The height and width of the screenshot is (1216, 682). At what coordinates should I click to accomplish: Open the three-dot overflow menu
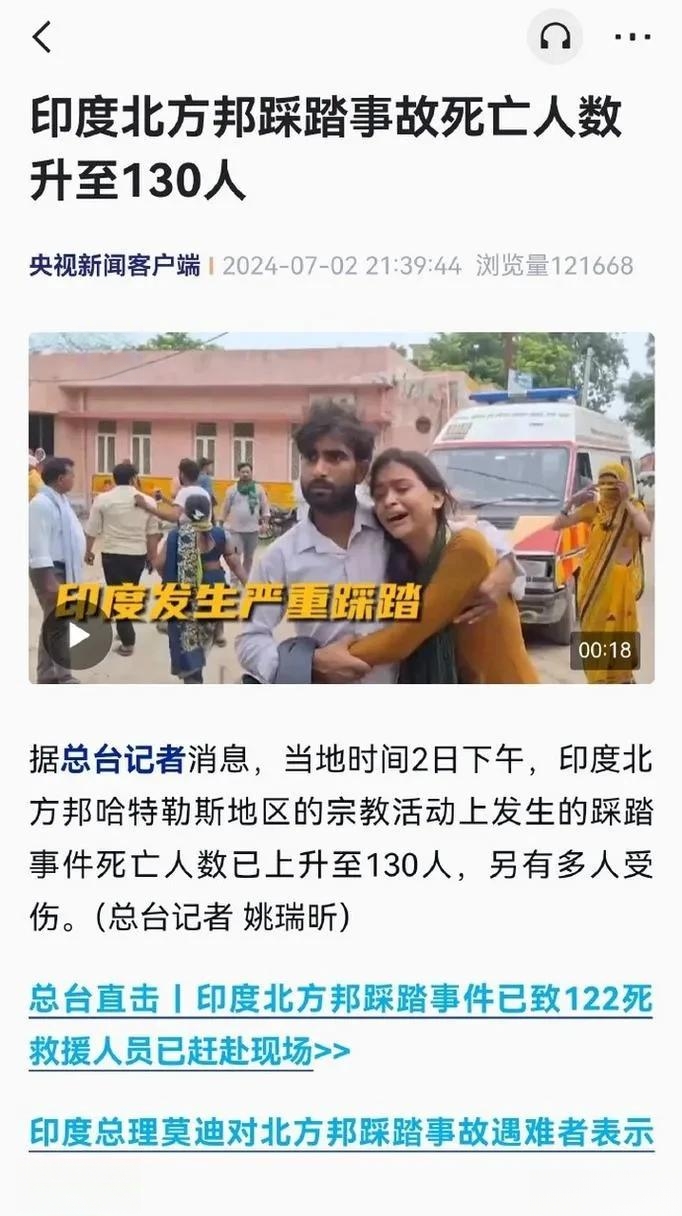632,38
